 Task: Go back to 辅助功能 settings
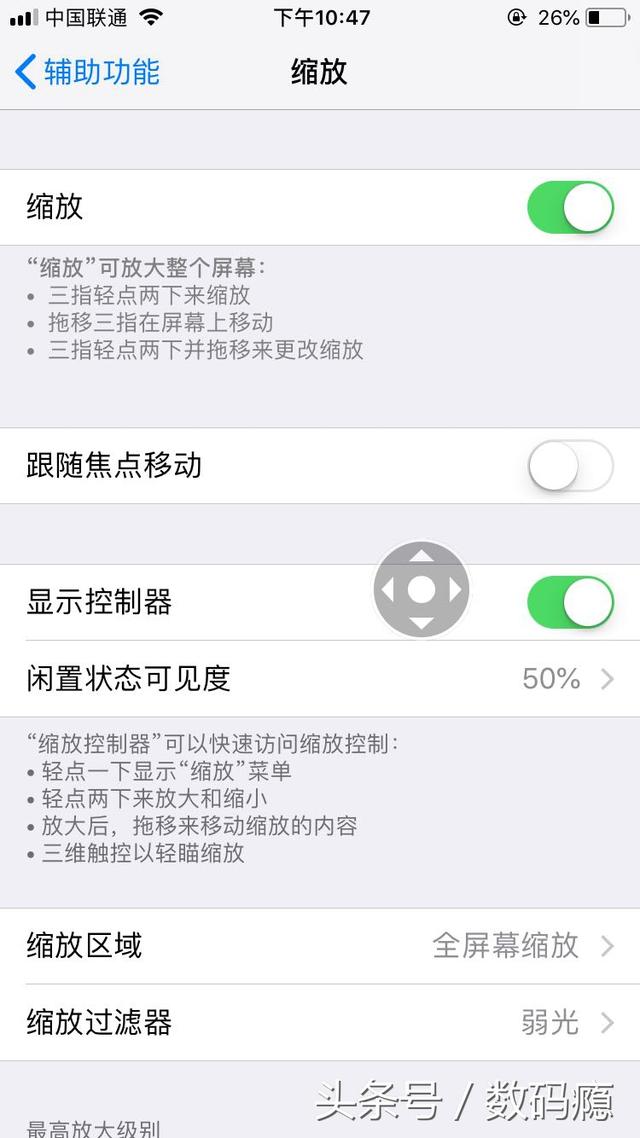87,72
